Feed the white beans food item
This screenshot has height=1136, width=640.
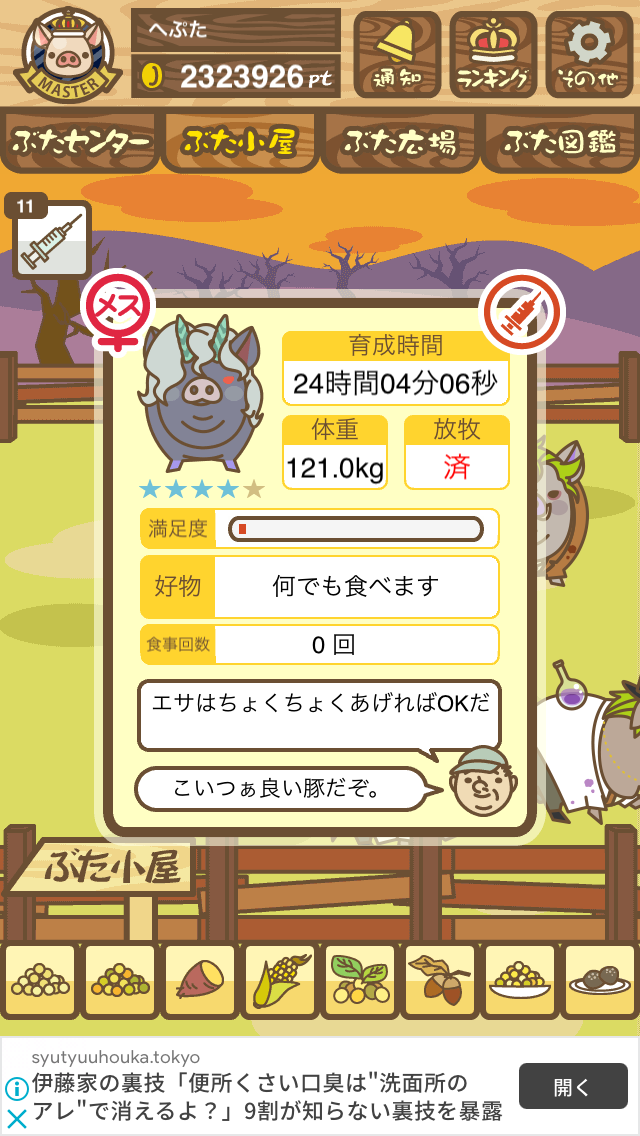(41, 981)
